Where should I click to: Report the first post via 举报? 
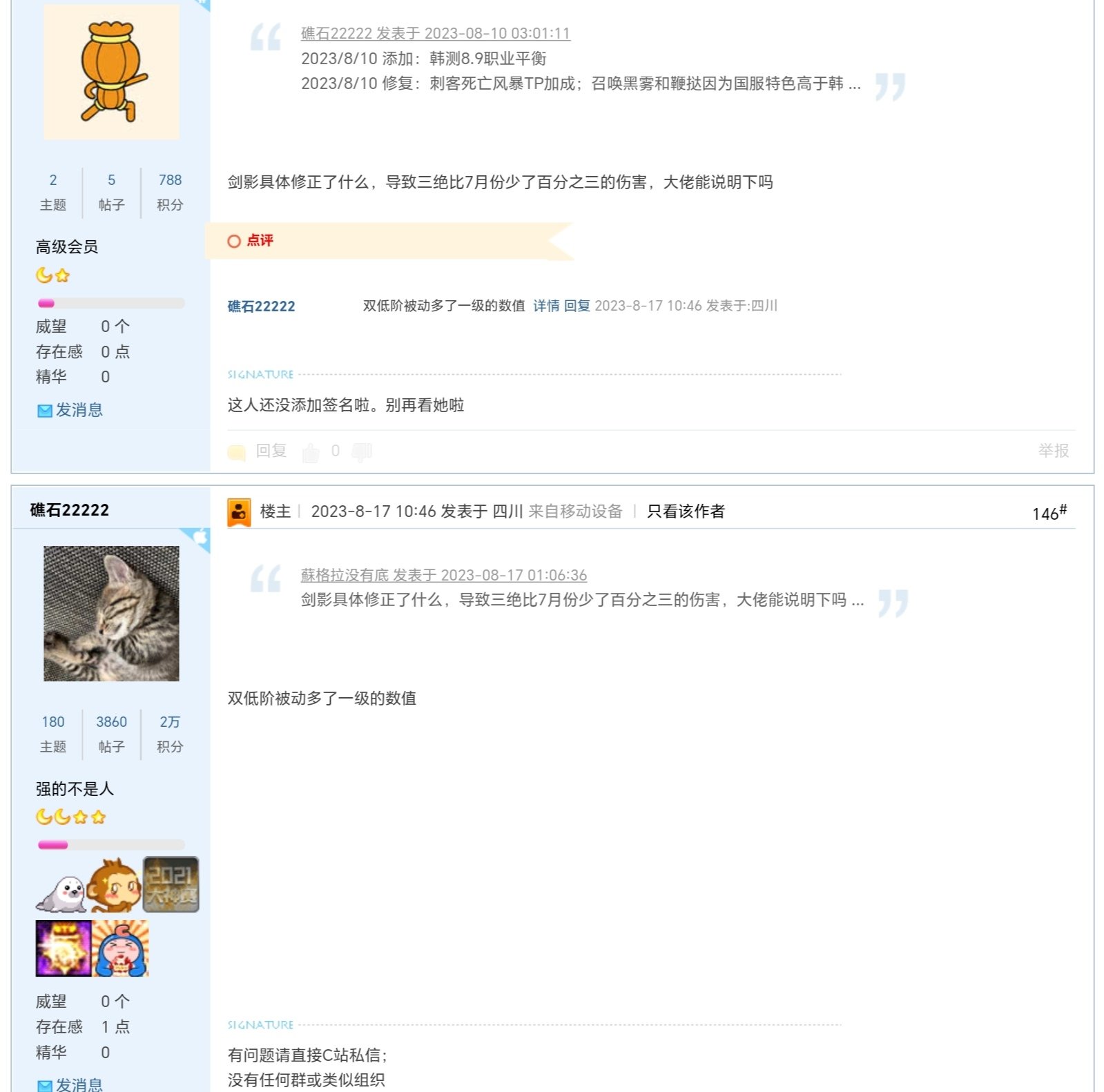pyautogui.click(x=1052, y=451)
